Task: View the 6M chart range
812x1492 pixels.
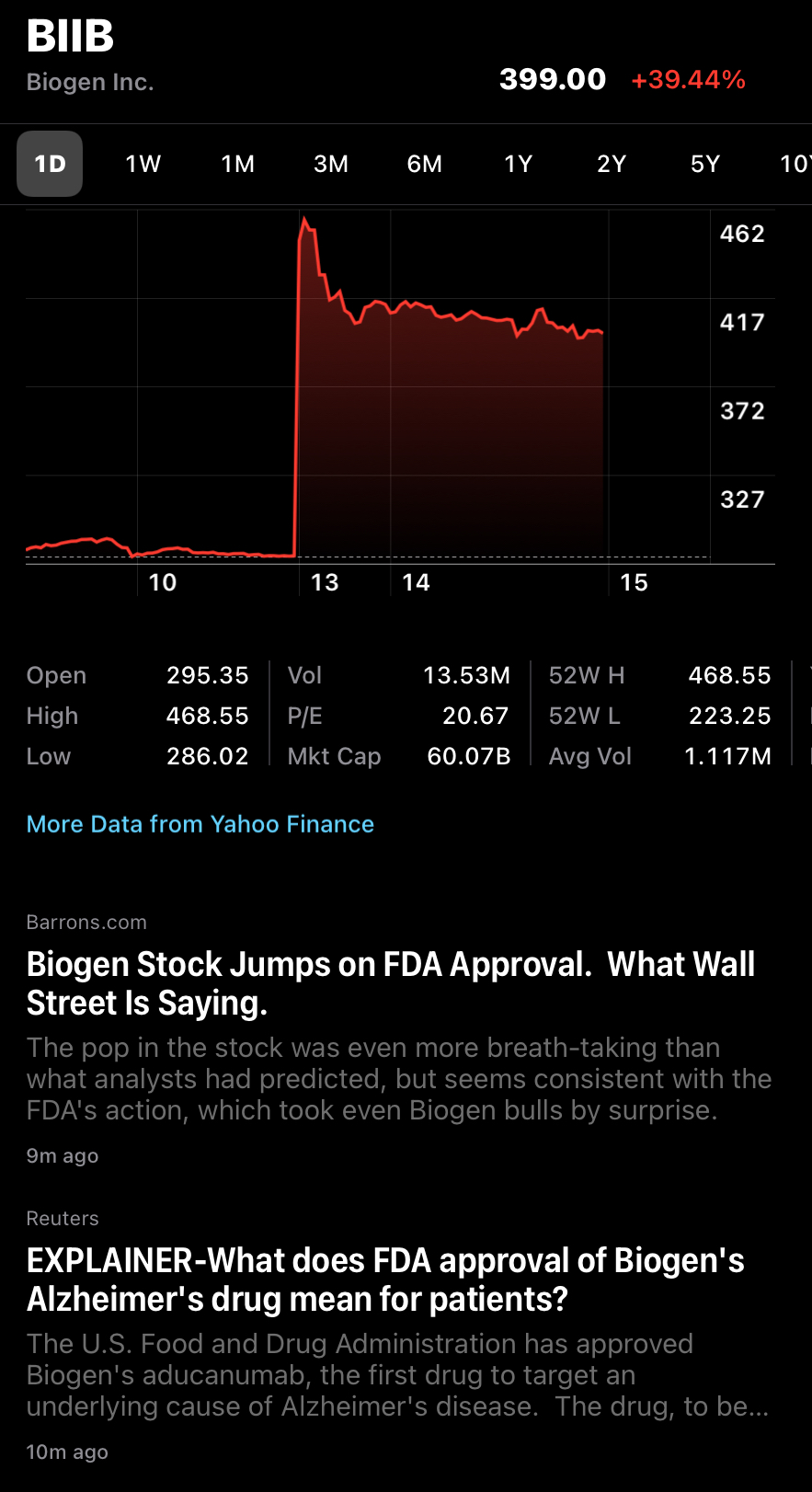Action: 425,164
